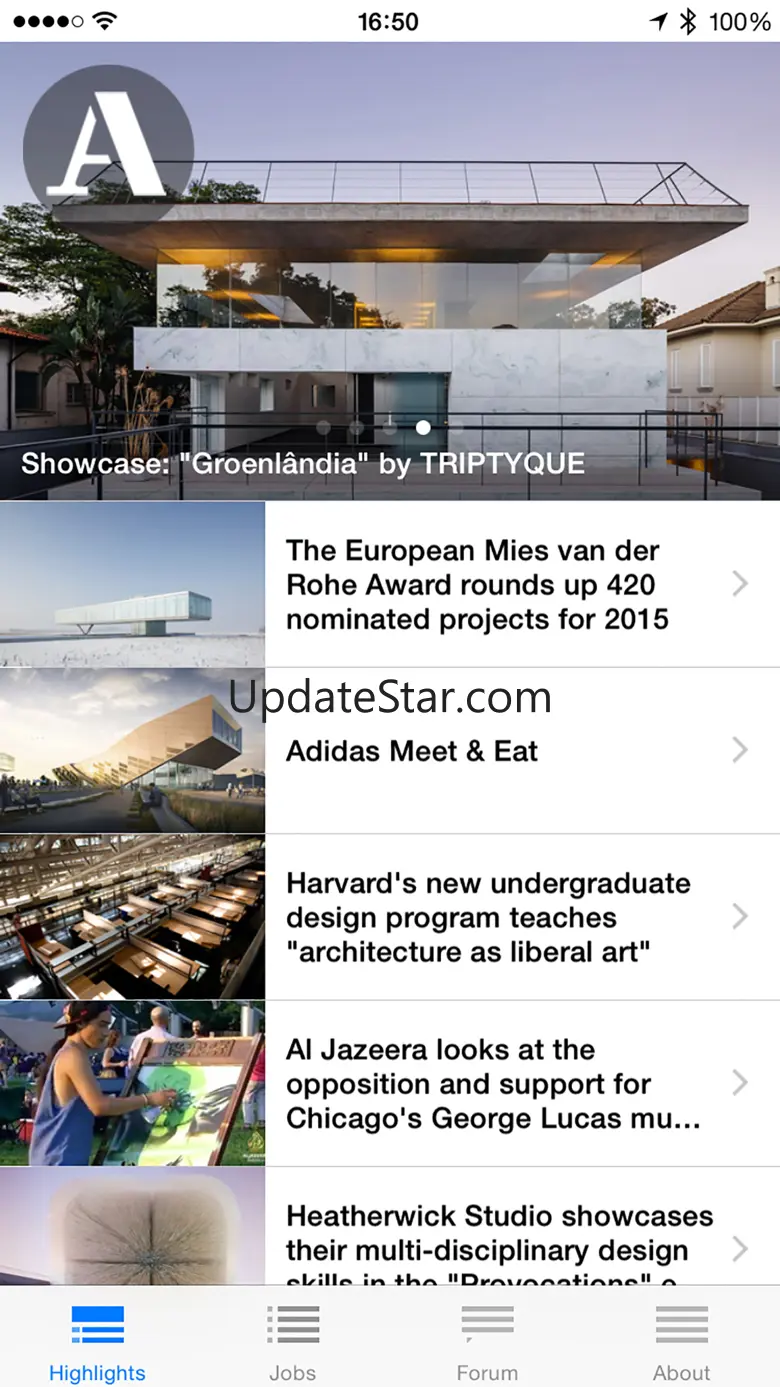Tap the showcase carousel page indicator dots
This screenshot has width=780, height=1387.
coord(388,427)
